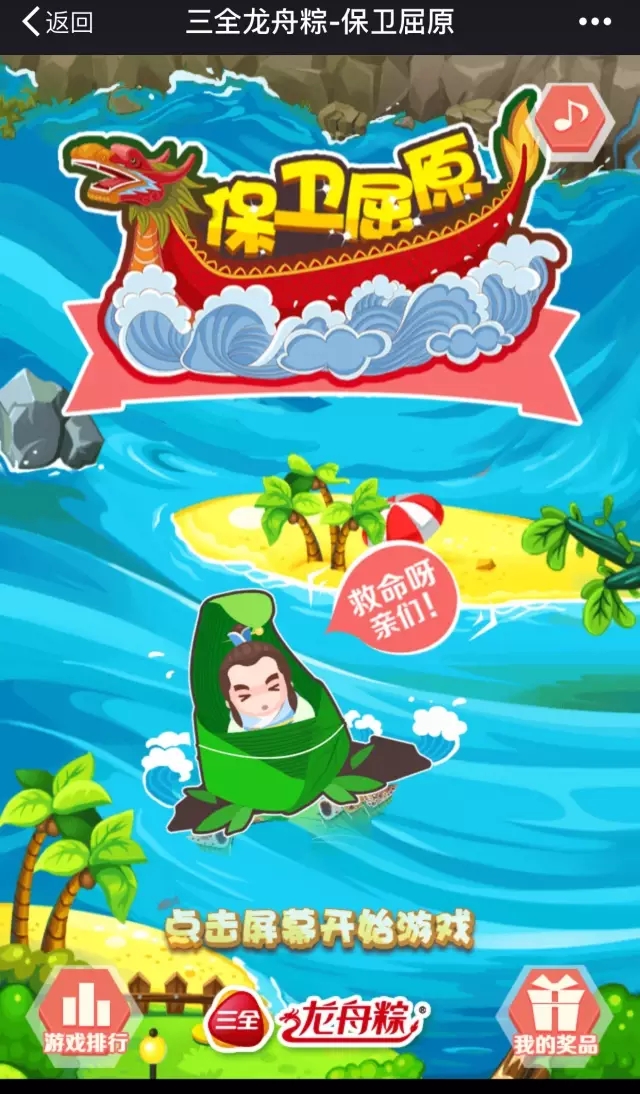This screenshot has height=1094, width=640.
Task: Go back using the 返回 button
Action: click(58, 22)
